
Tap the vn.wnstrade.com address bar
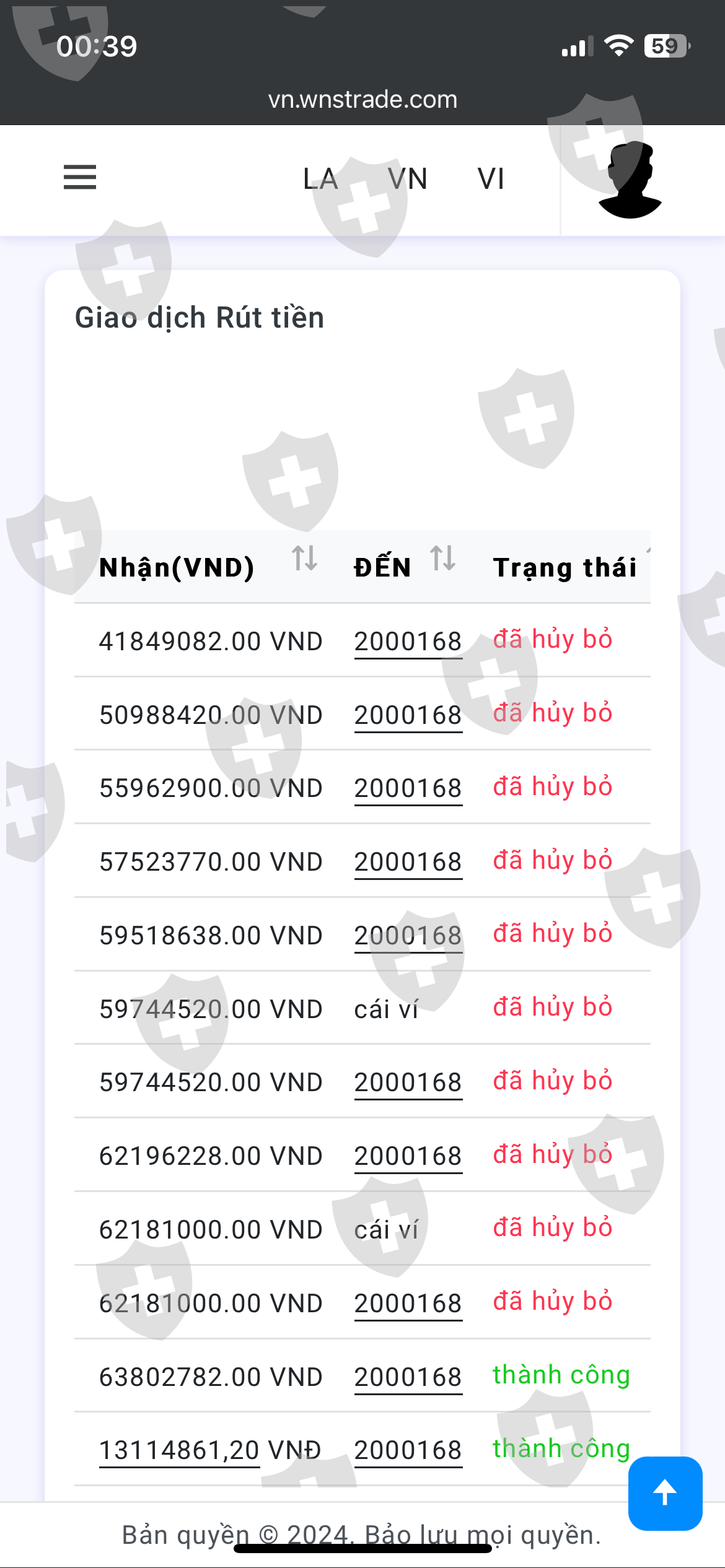[x=362, y=100]
